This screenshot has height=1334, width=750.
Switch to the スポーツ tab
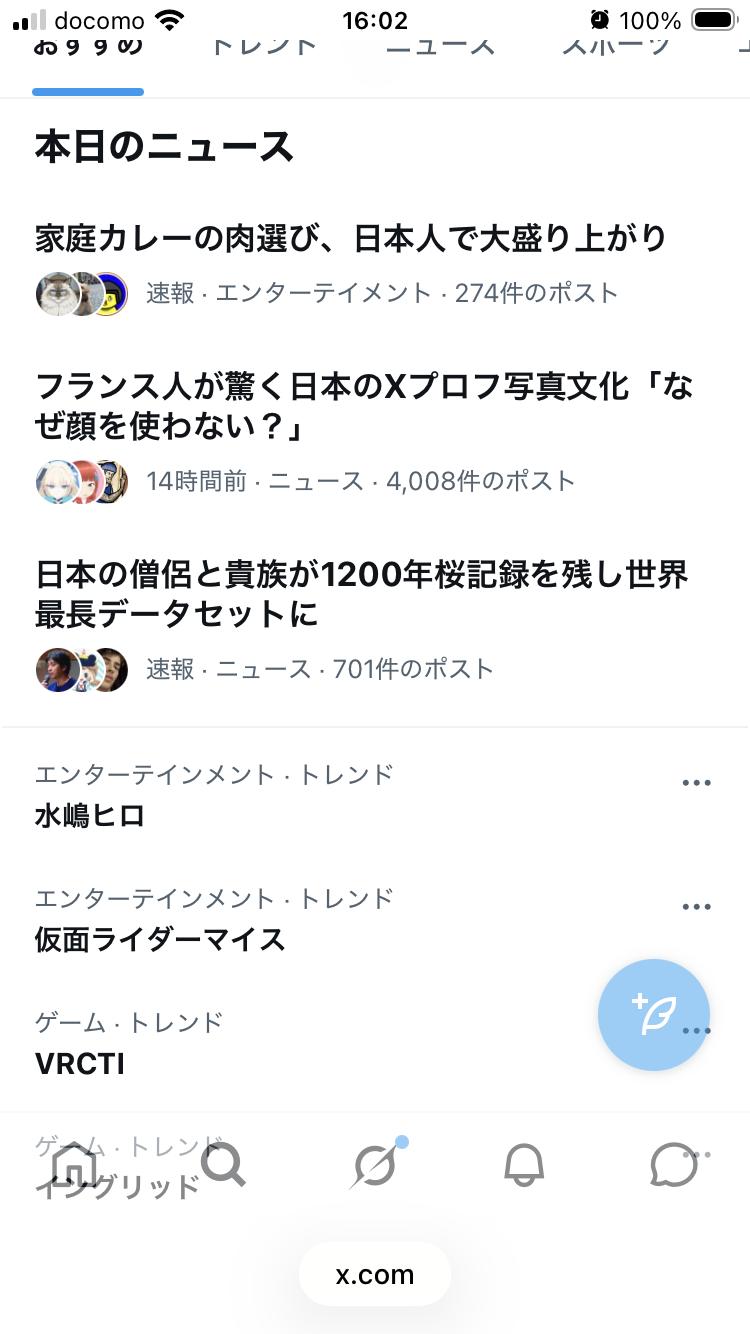tap(616, 46)
